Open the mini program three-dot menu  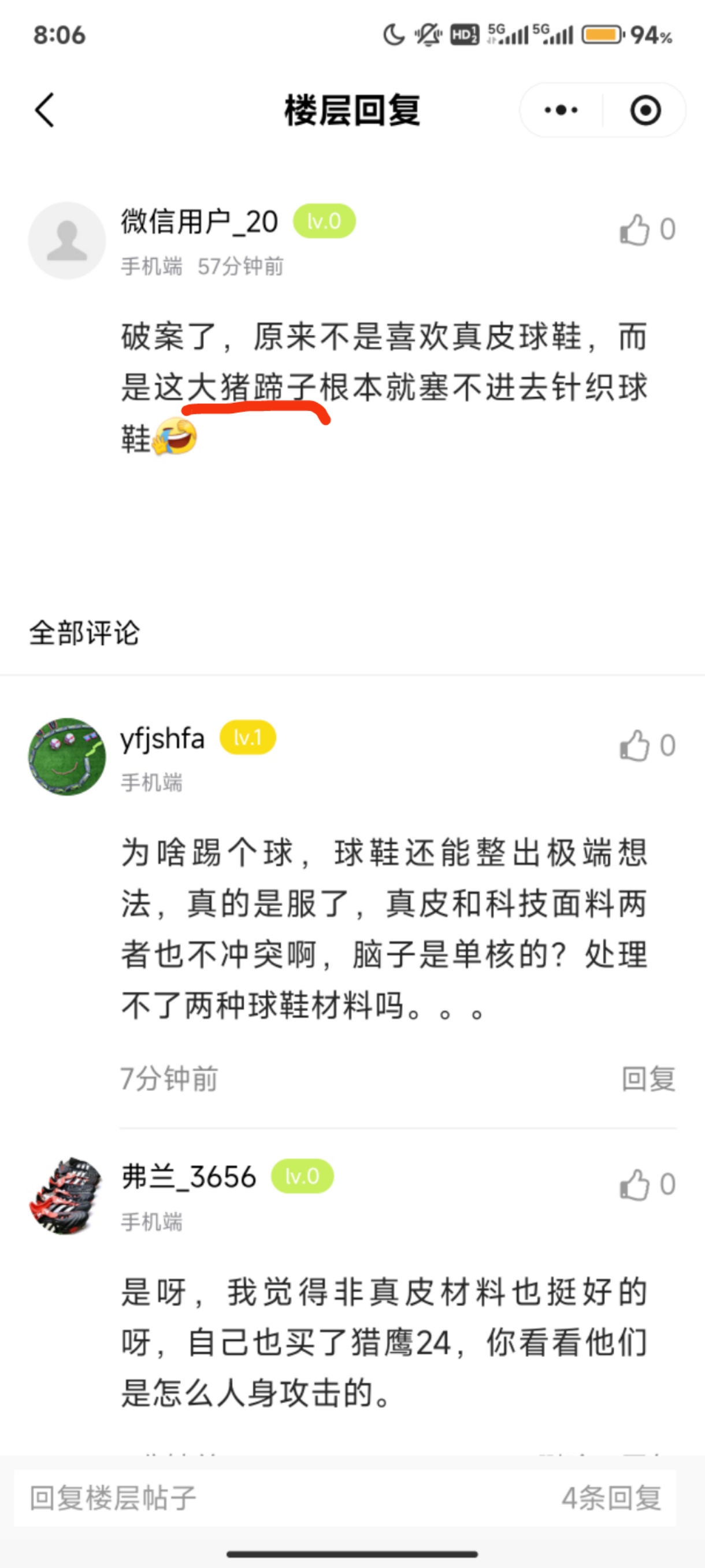coord(561,110)
